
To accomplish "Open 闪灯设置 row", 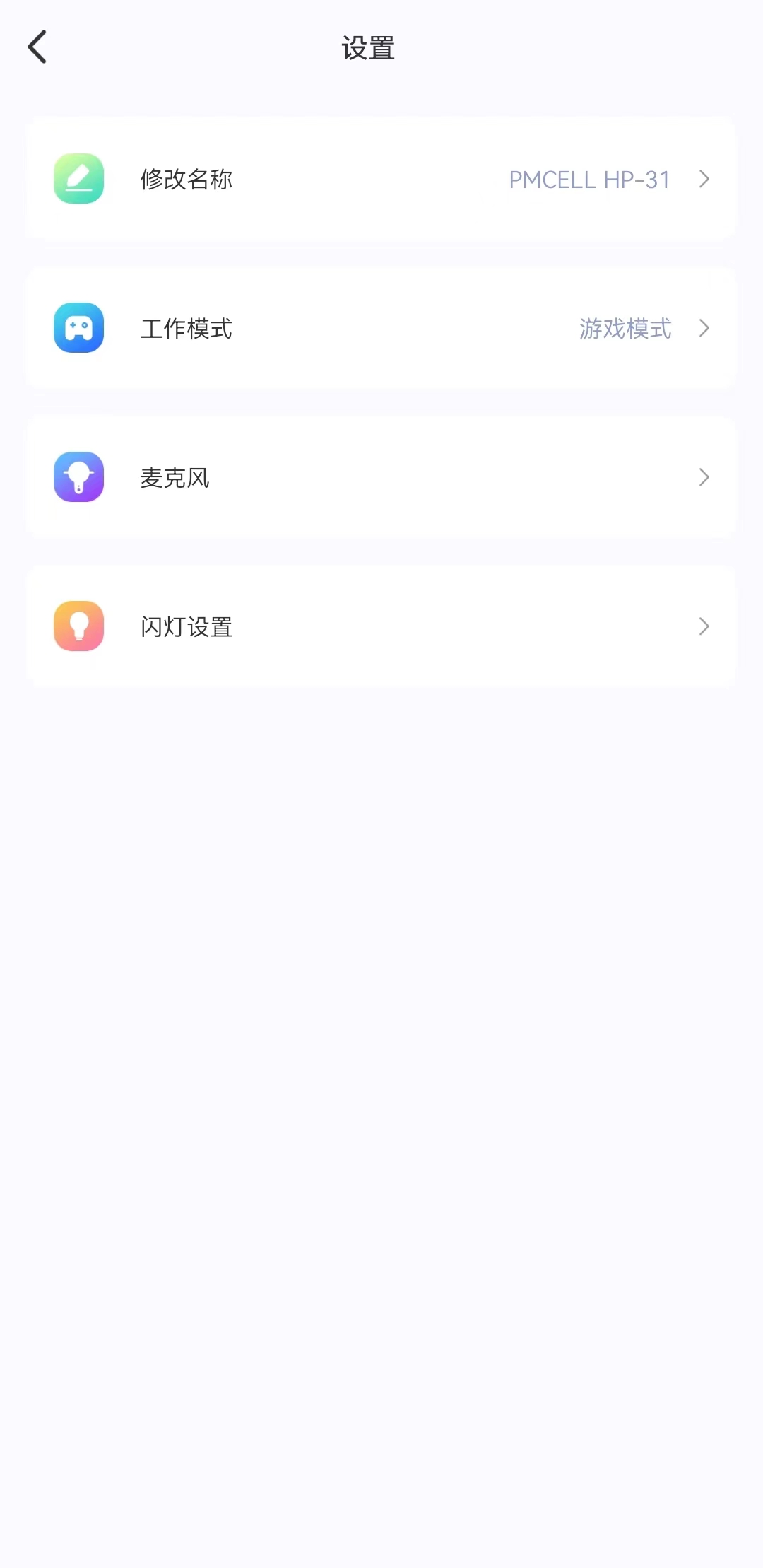I will coord(381,626).
